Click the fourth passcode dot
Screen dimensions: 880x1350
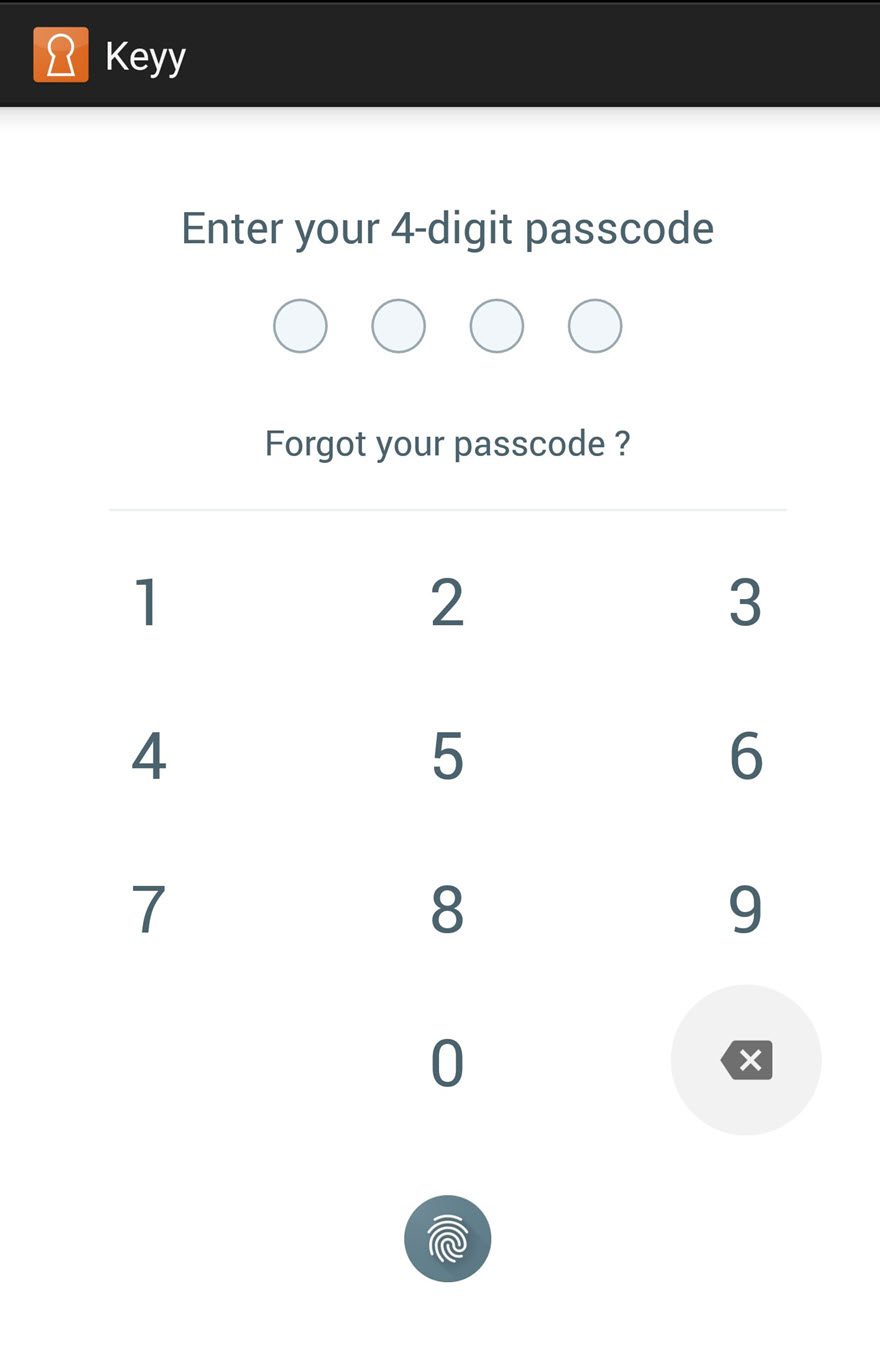[595, 325]
